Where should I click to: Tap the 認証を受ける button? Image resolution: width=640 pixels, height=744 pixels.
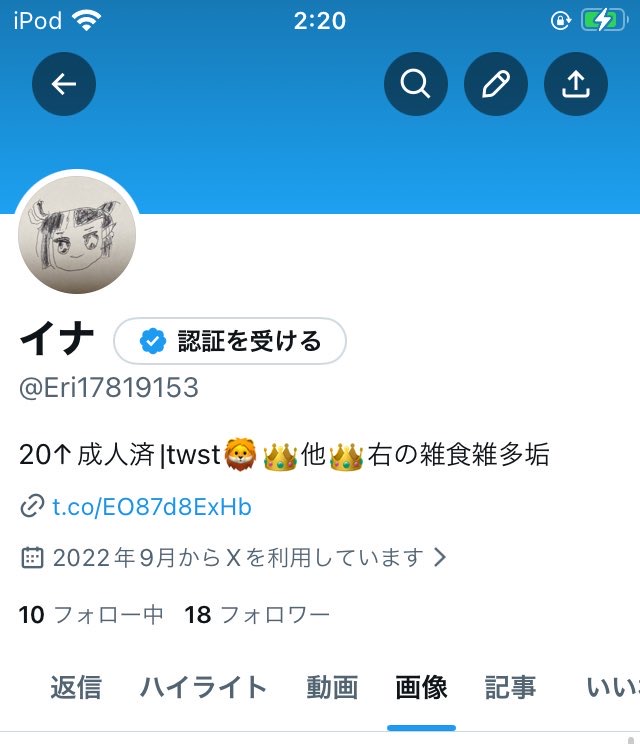click(230, 342)
